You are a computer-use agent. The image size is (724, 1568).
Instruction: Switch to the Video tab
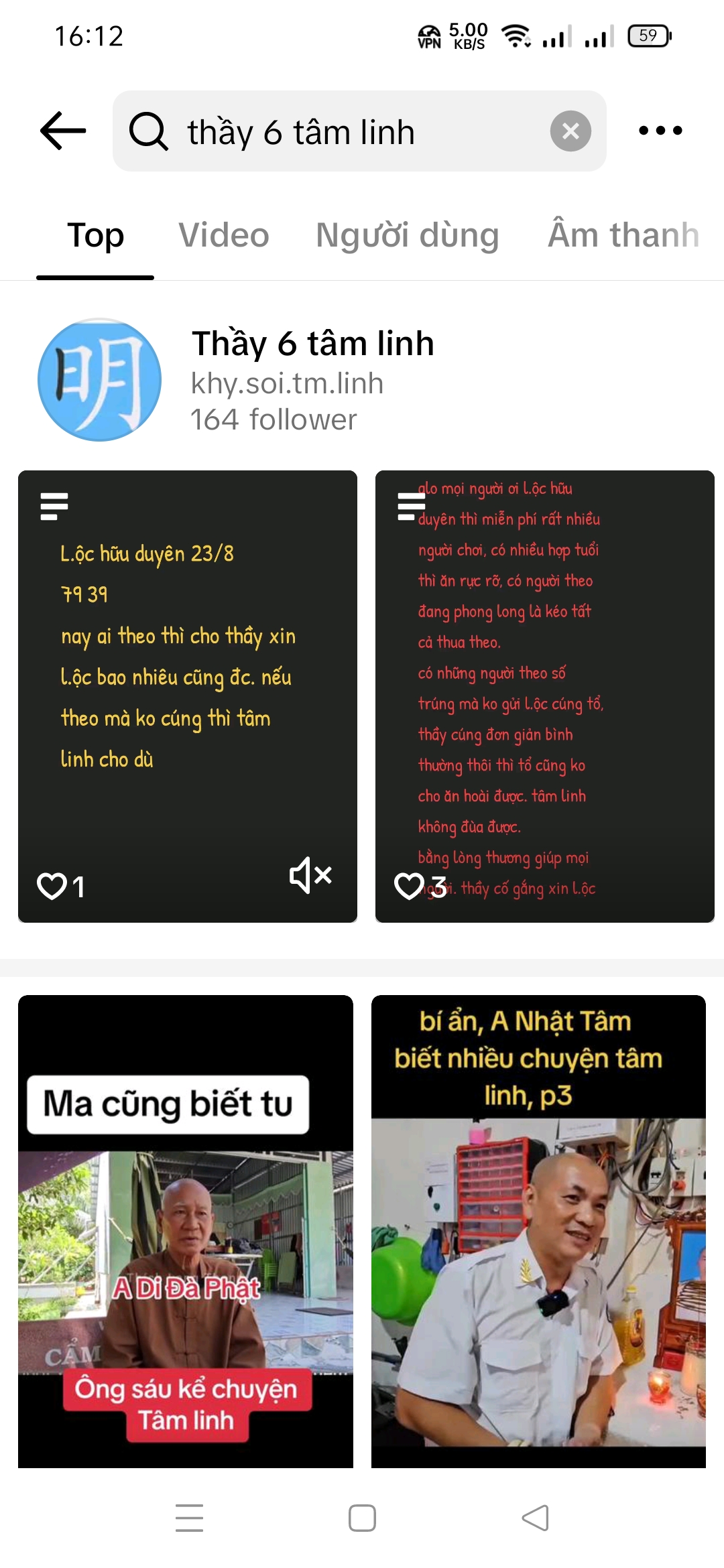224,235
